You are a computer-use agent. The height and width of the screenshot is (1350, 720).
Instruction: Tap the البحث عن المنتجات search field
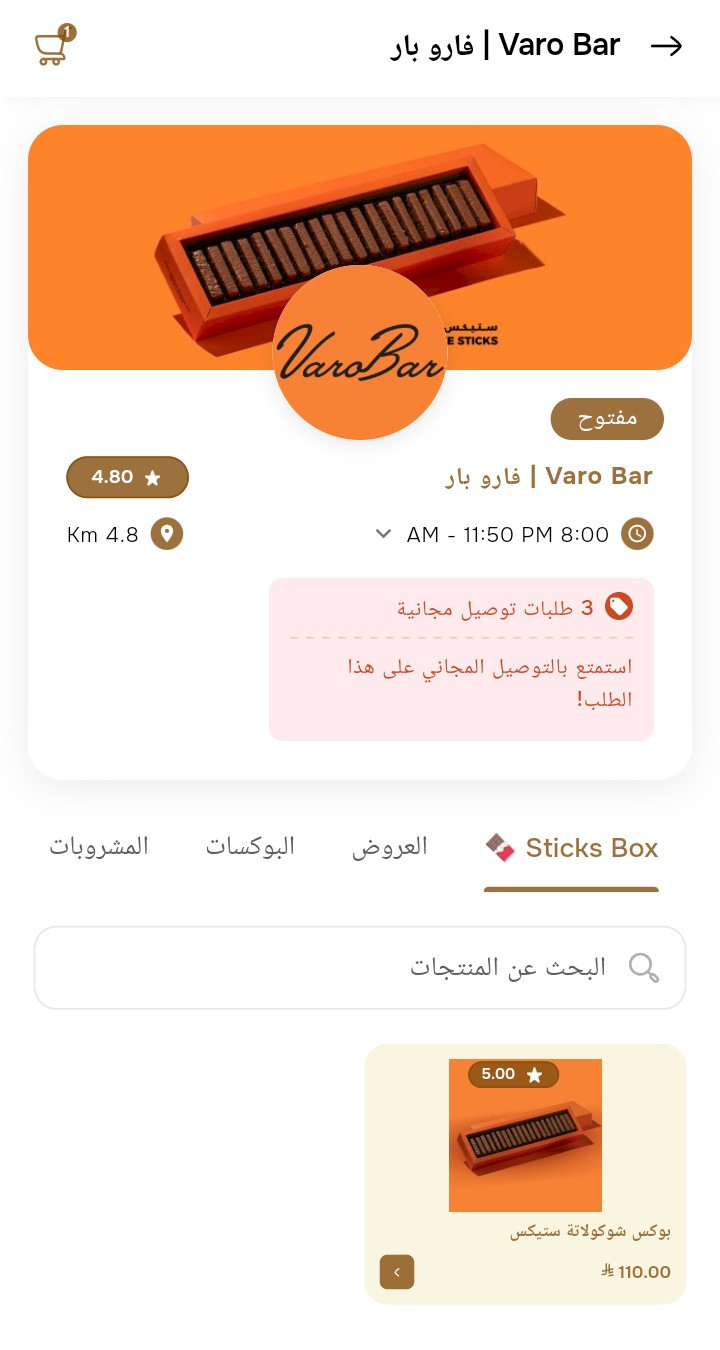point(360,968)
